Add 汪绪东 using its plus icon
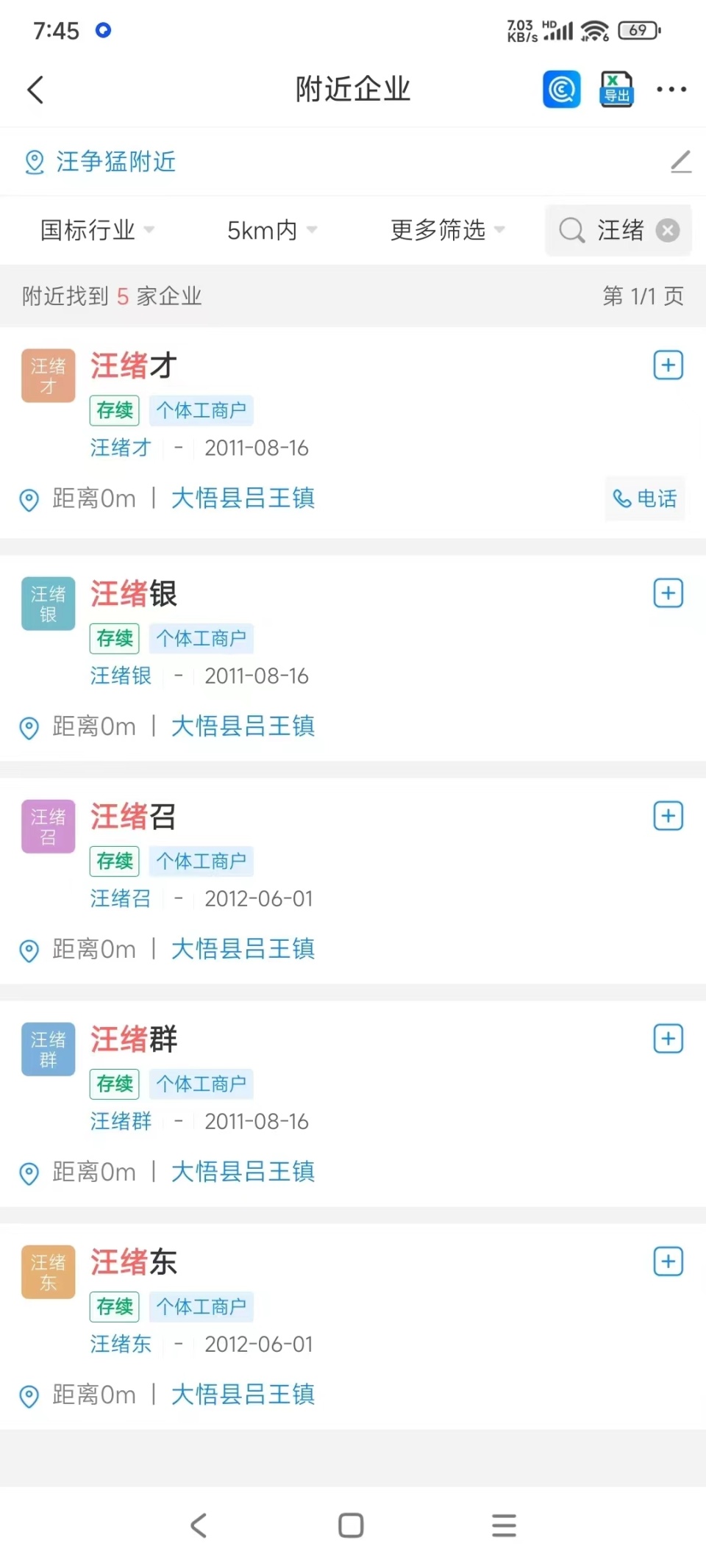The image size is (706, 1568). pyautogui.click(x=668, y=1261)
